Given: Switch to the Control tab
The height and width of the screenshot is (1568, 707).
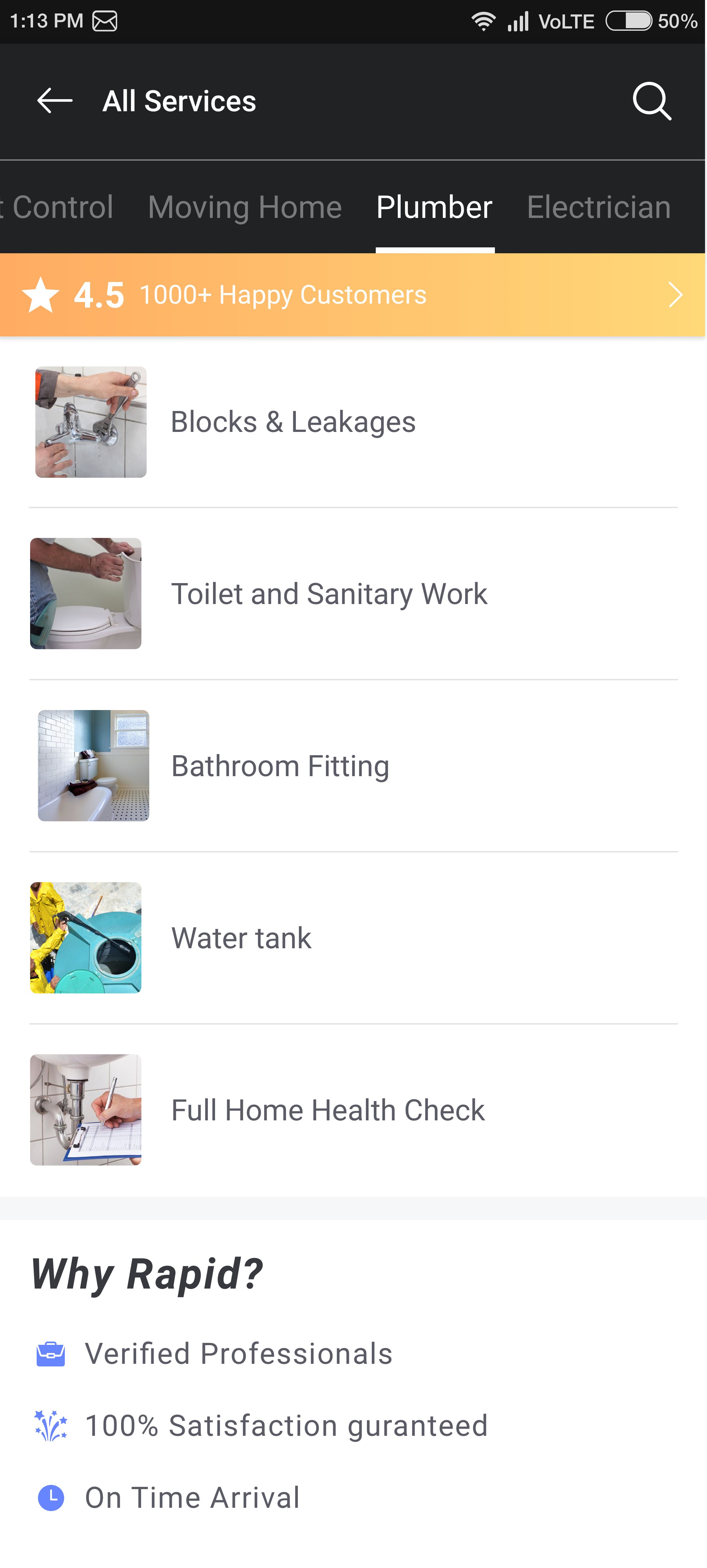Looking at the screenshot, I should (x=58, y=207).
